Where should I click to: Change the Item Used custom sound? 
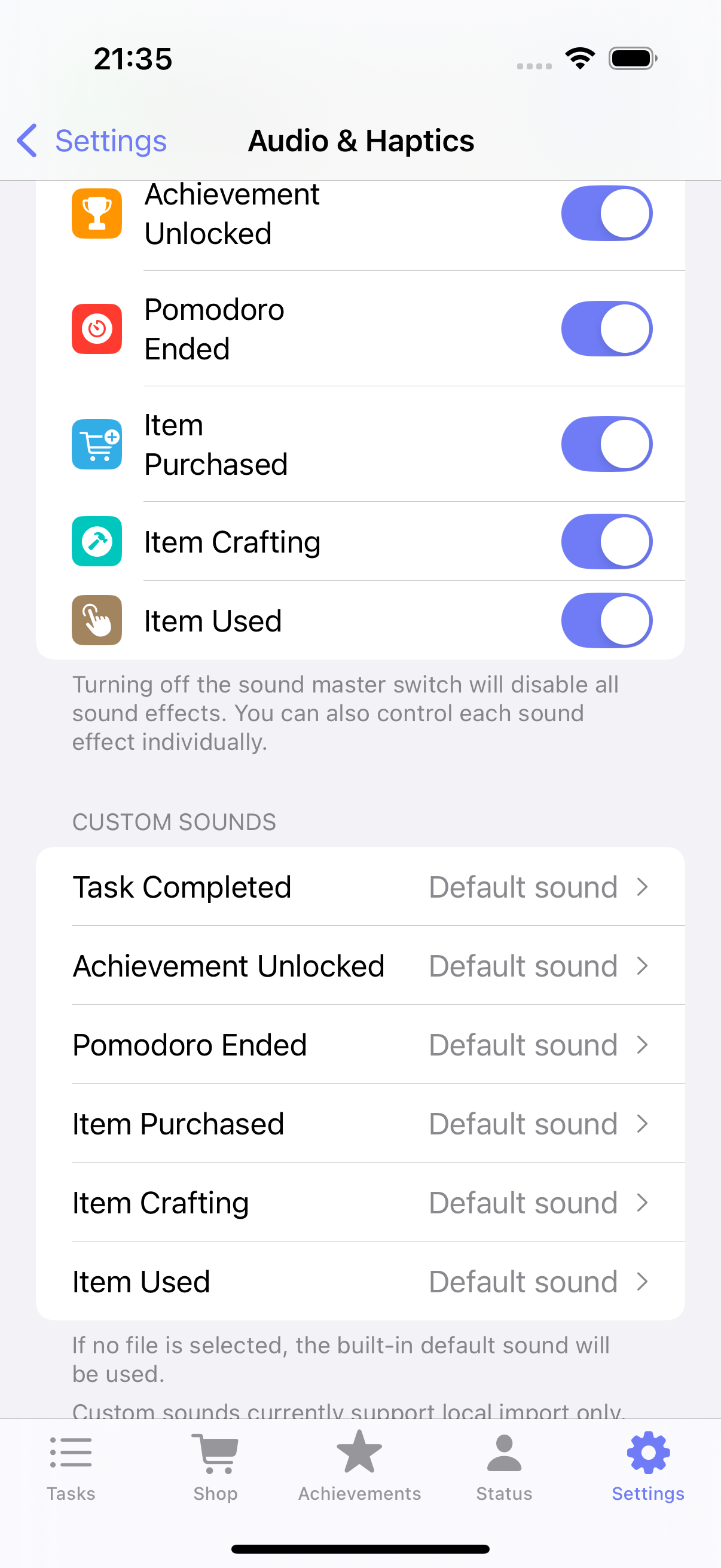point(360,1282)
